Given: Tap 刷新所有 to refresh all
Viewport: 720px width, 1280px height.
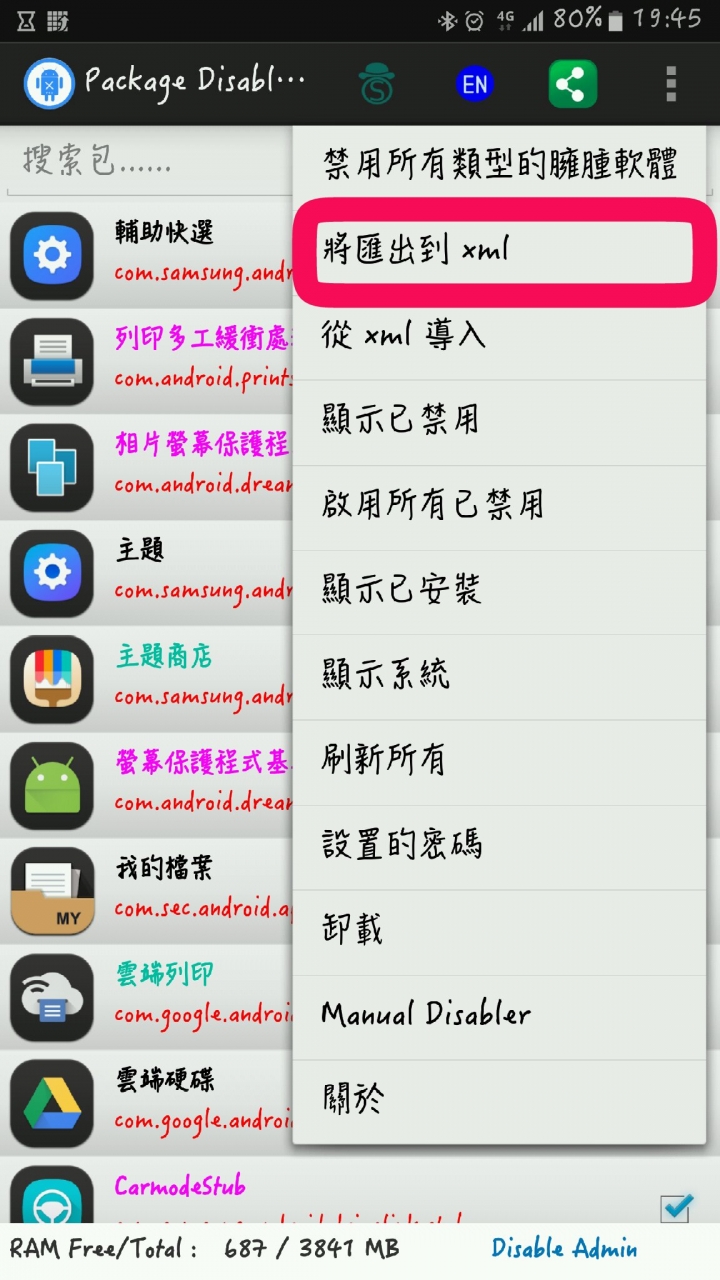Looking at the screenshot, I should 499,759.
